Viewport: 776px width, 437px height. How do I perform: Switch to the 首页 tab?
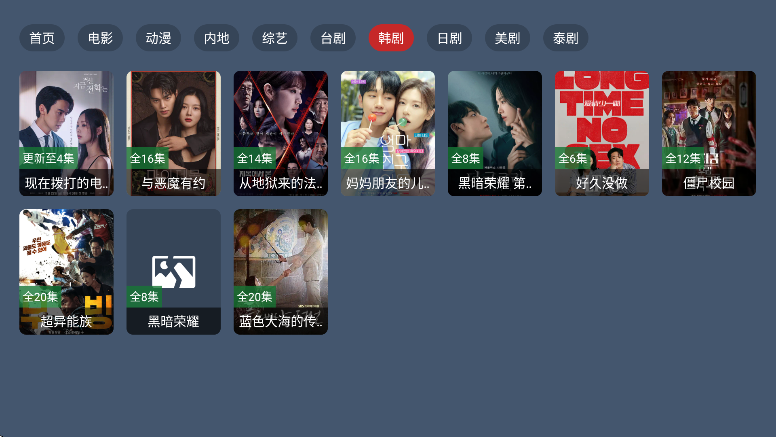(x=42, y=38)
